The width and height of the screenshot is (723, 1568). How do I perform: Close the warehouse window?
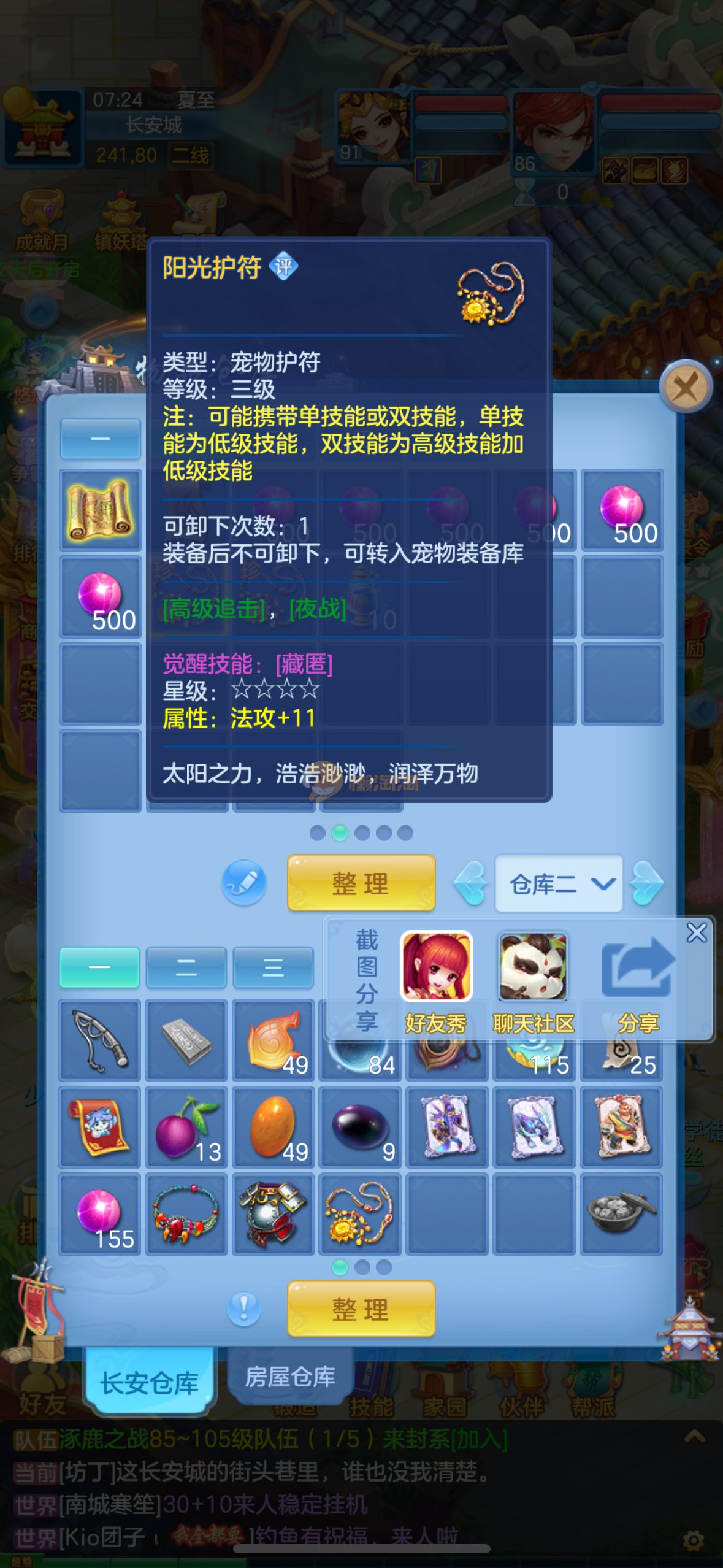tap(685, 387)
